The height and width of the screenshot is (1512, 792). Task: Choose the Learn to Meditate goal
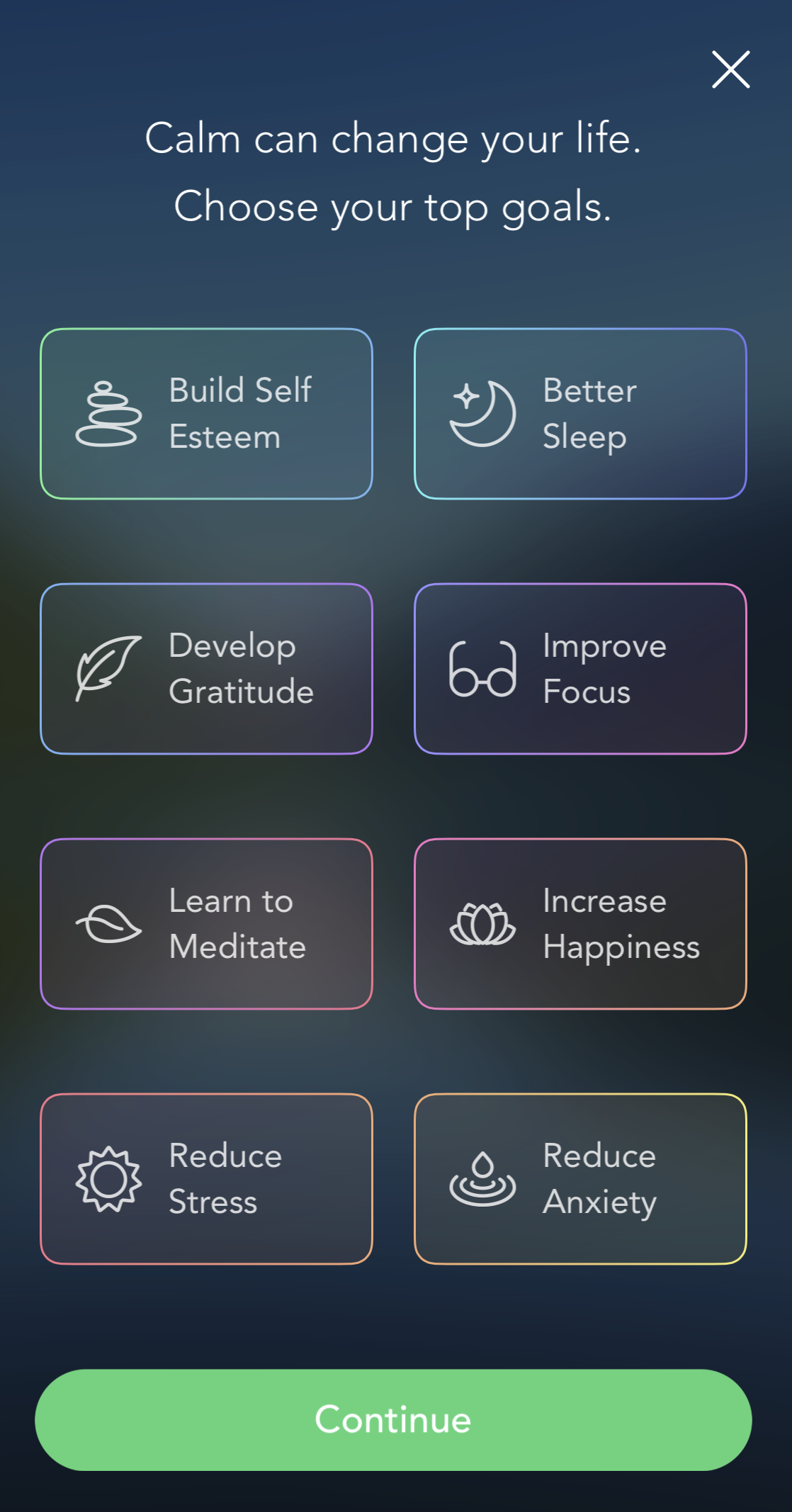[206, 924]
